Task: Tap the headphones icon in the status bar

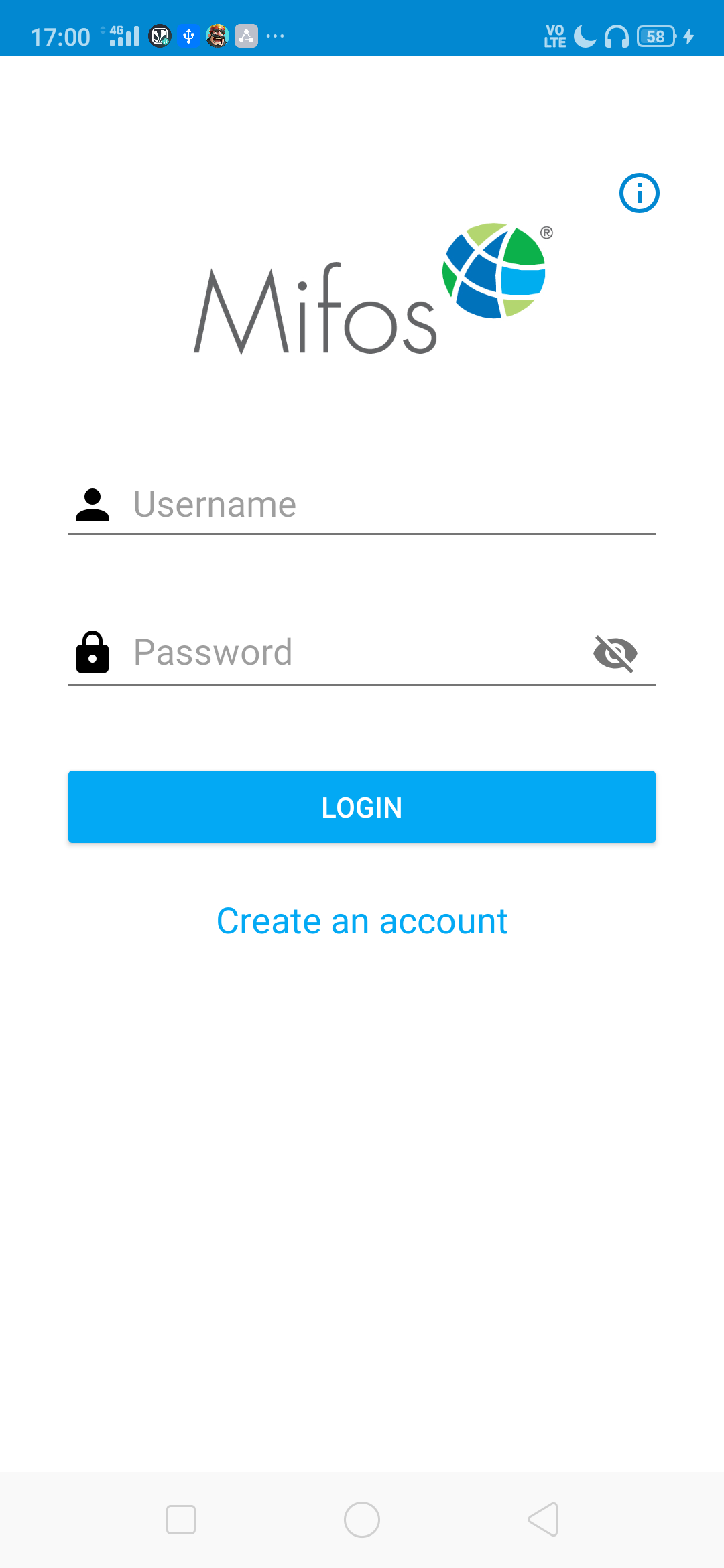Action: coord(616,37)
